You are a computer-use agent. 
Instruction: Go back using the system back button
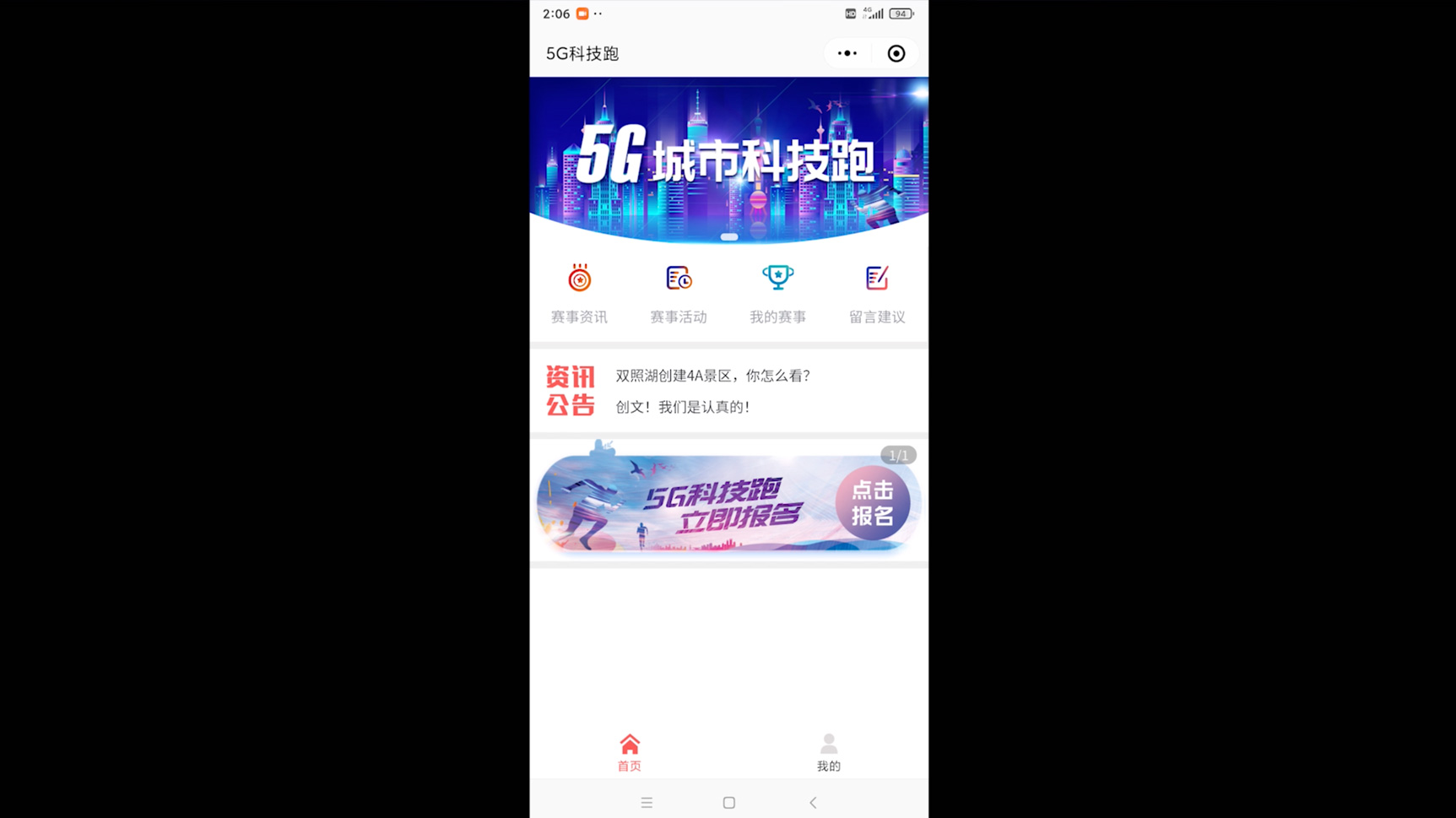click(812, 802)
